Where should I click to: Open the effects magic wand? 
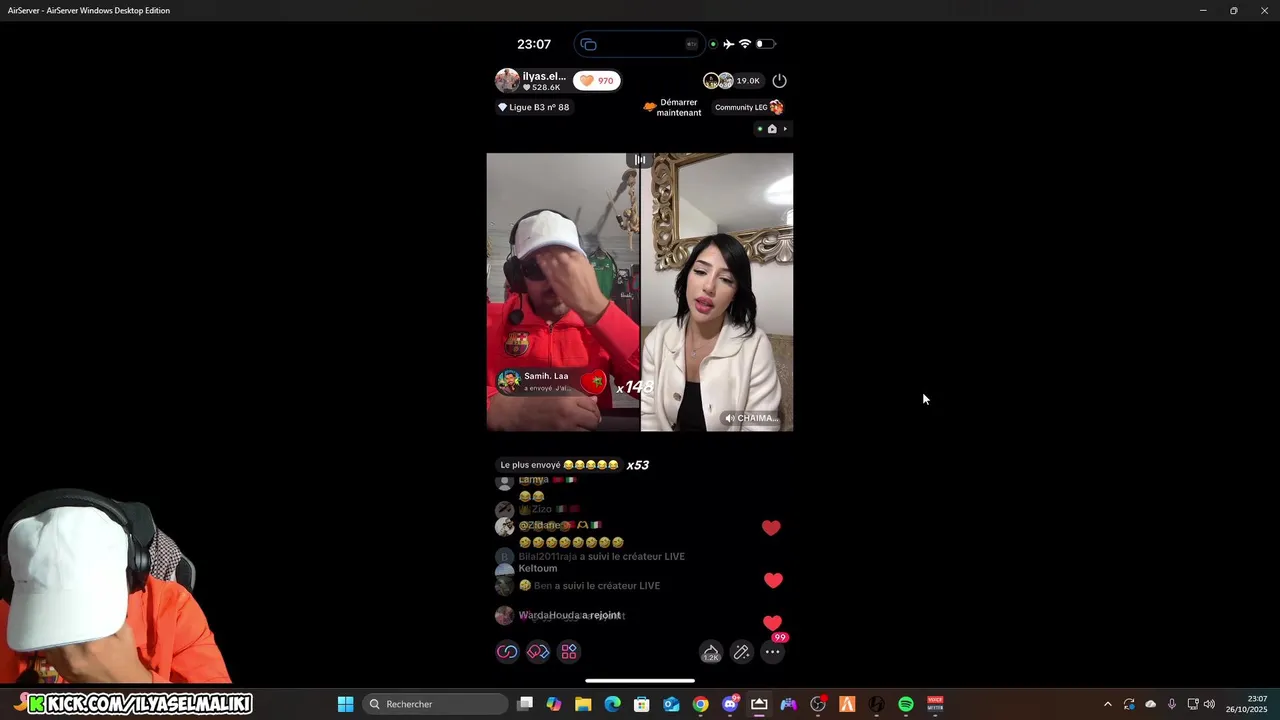[x=741, y=652]
